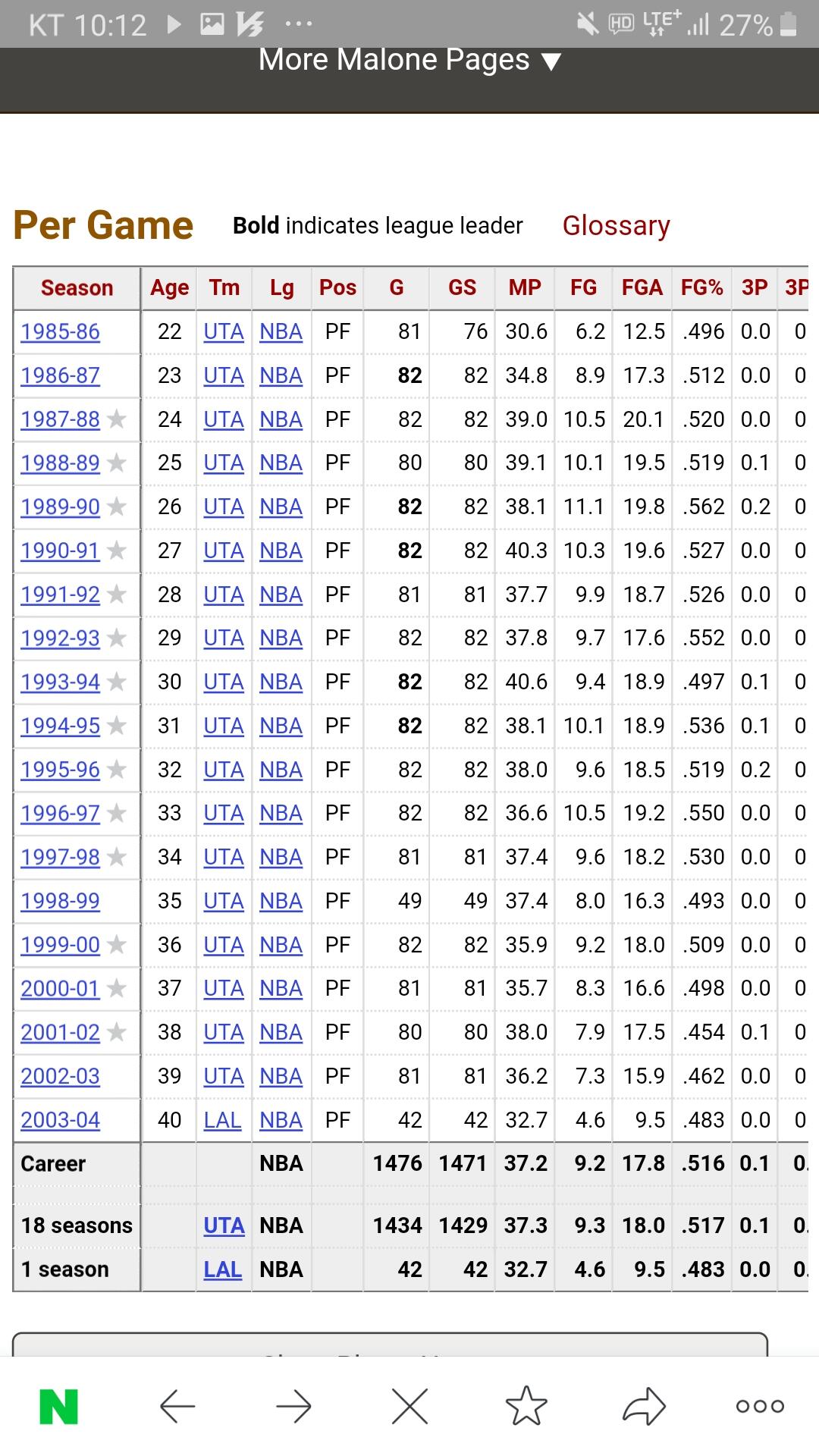Go forward to the next page

[x=293, y=1407]
